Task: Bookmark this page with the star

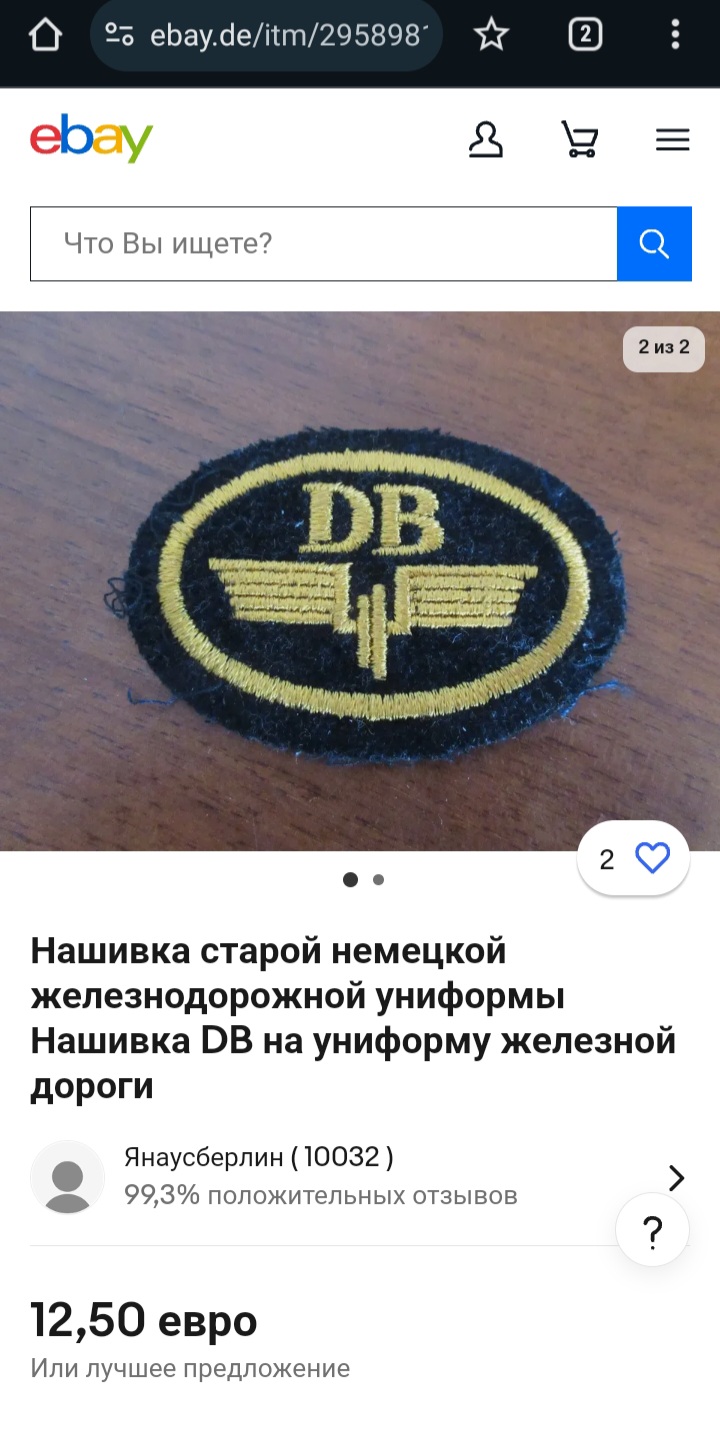Action: click(491, 36)
